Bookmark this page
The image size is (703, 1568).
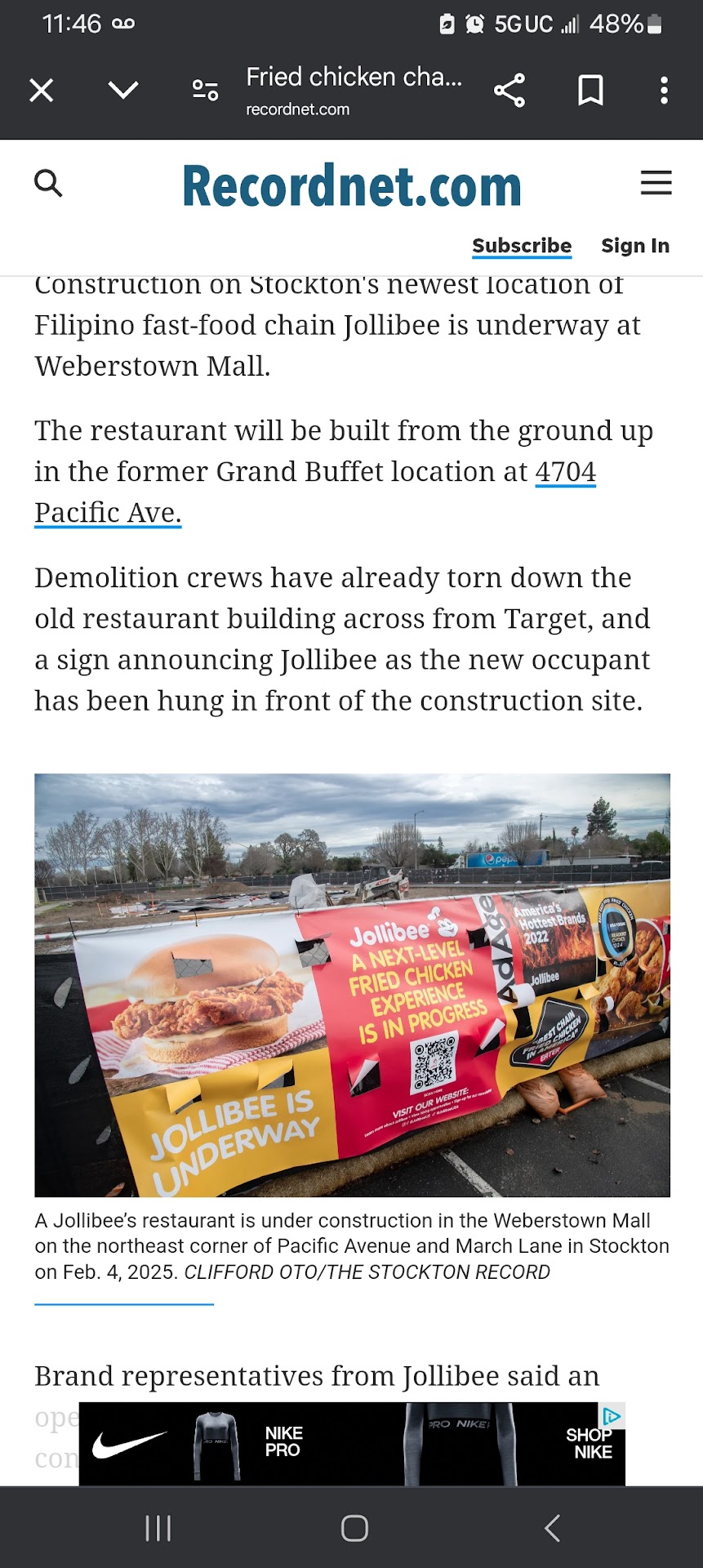(590, 90)
